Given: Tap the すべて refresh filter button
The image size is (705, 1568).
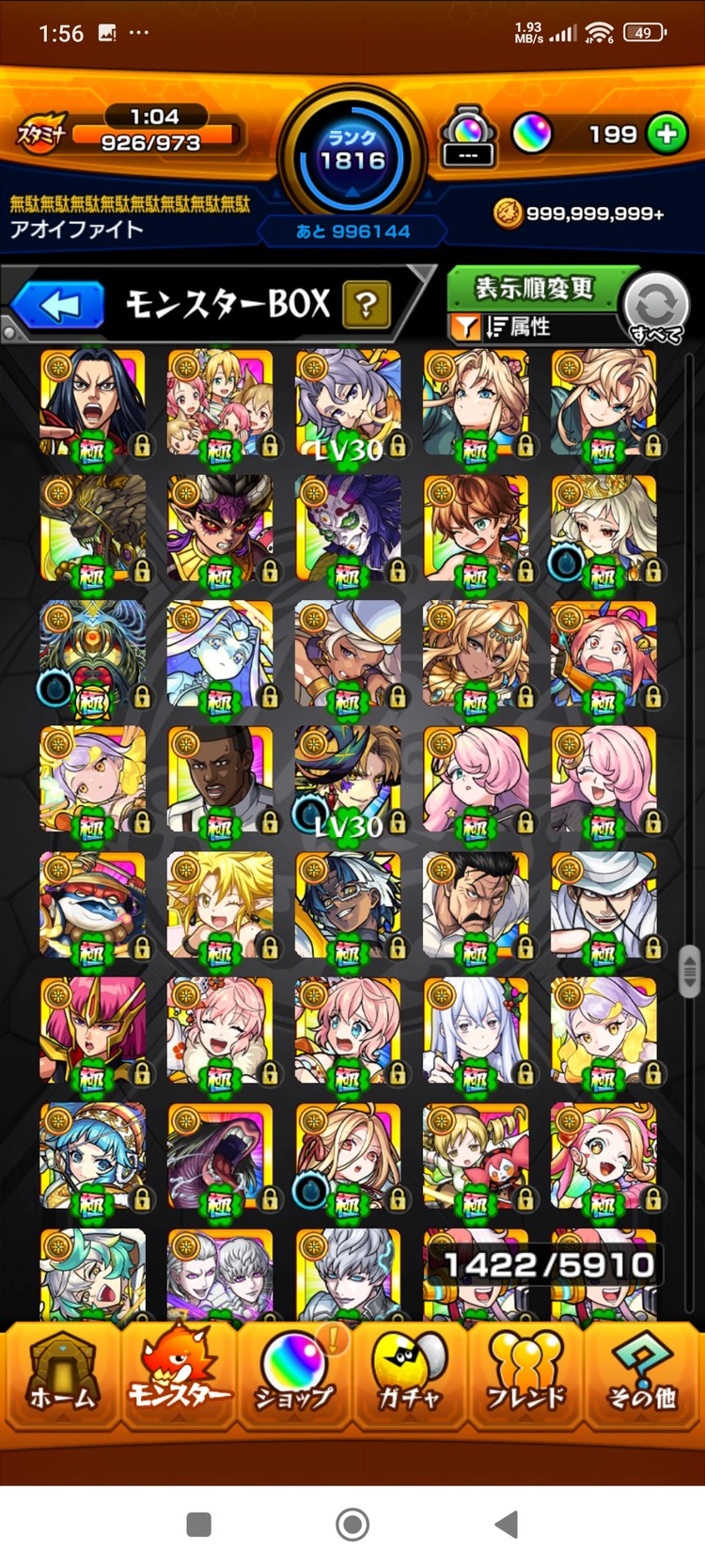Looking at the screenshot, I should coord(655,308).
